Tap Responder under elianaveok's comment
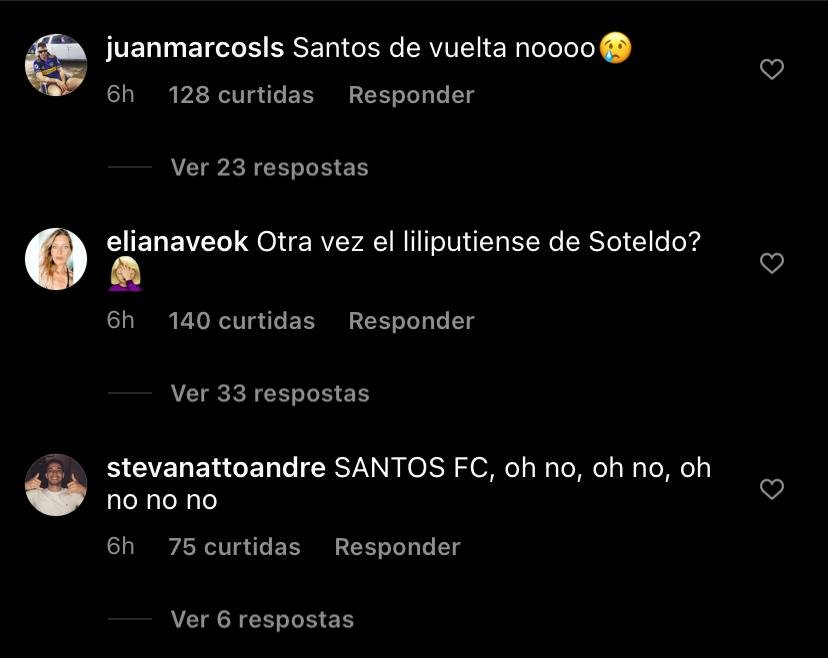The height and width of the screenshot is (658, 828). click(x=411, y=321)
